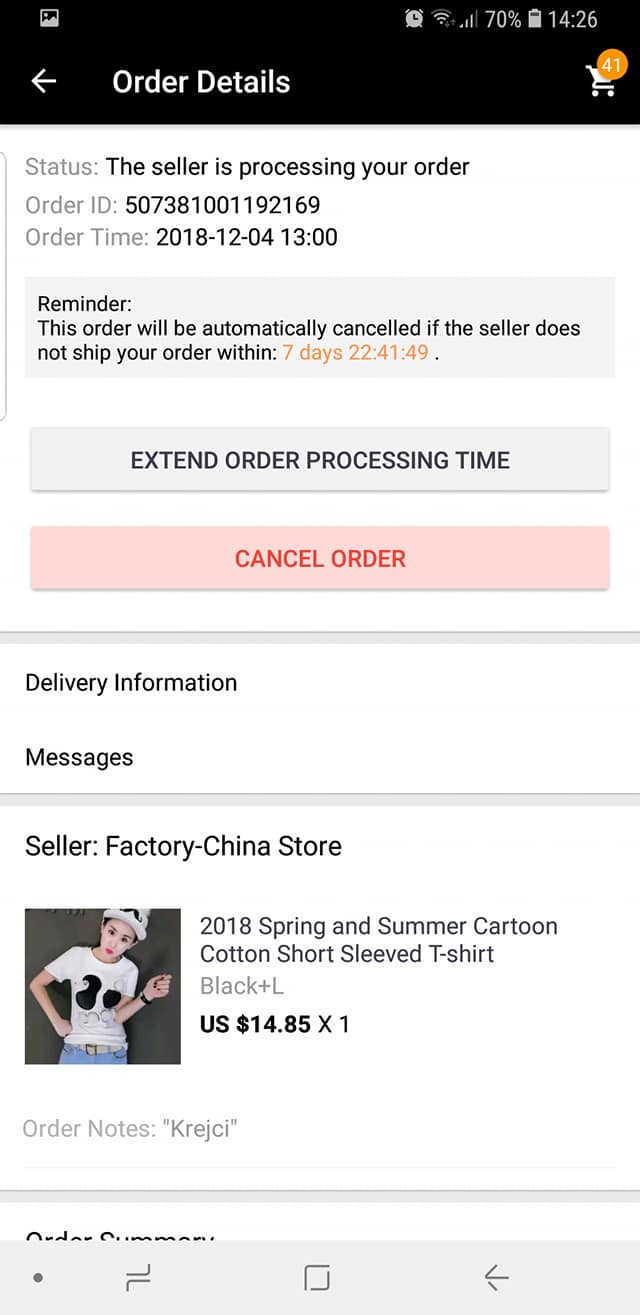The height and width of the screenshot is (1315, 640).
Task: Open the Cartoon Cotton T-shirt product
Action: point(378,940)
